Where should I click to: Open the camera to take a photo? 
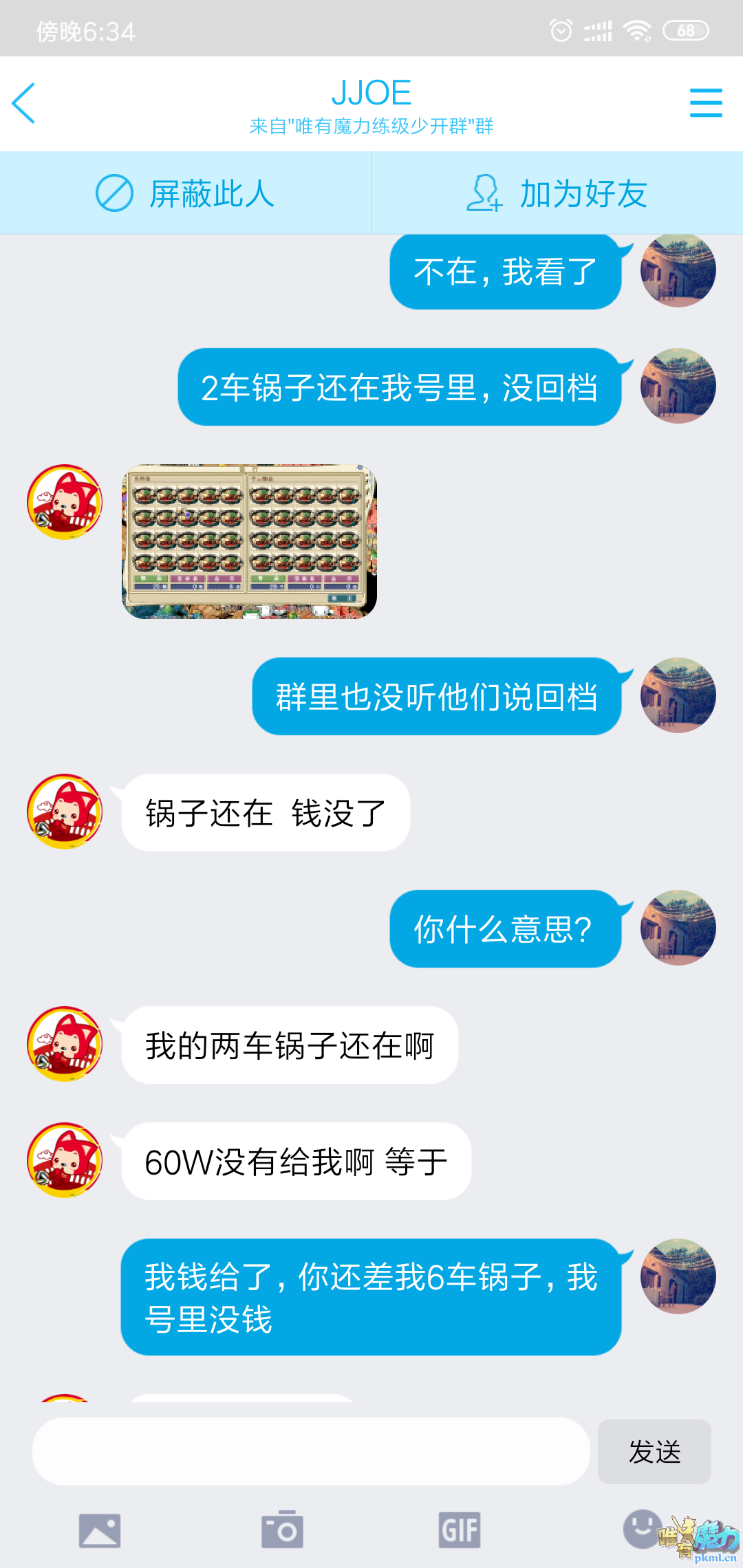pyautogui.click(x=282, y=1530)
